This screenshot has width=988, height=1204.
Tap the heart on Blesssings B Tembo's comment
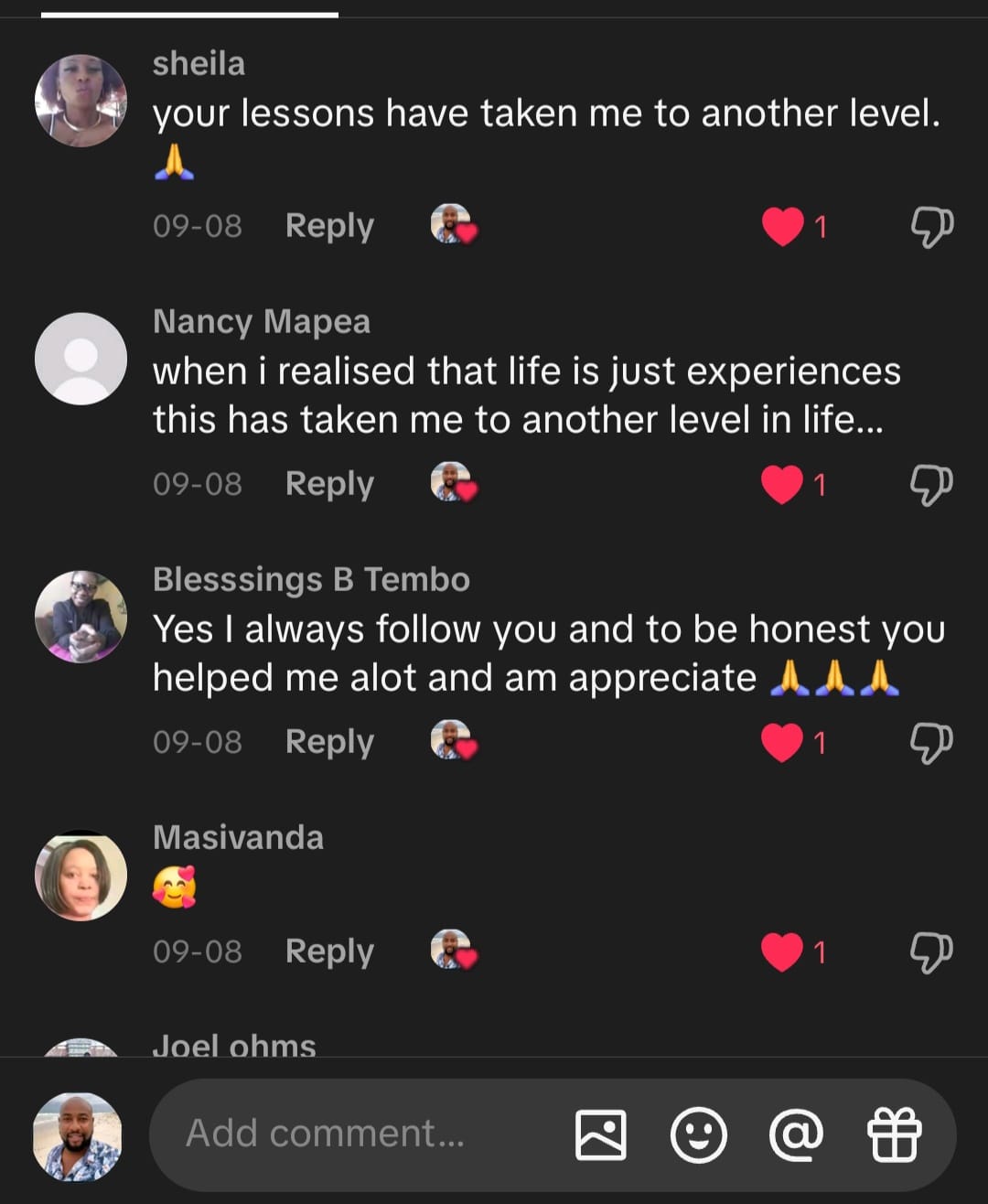pos(782,742)
